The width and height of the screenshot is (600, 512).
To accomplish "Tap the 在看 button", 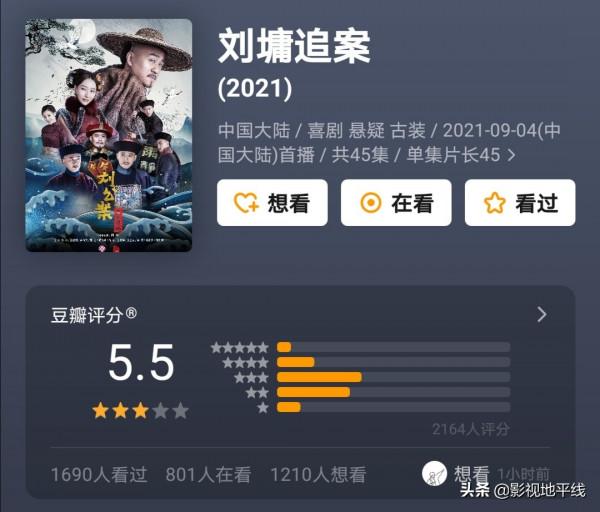I will (x=396, y=203).
